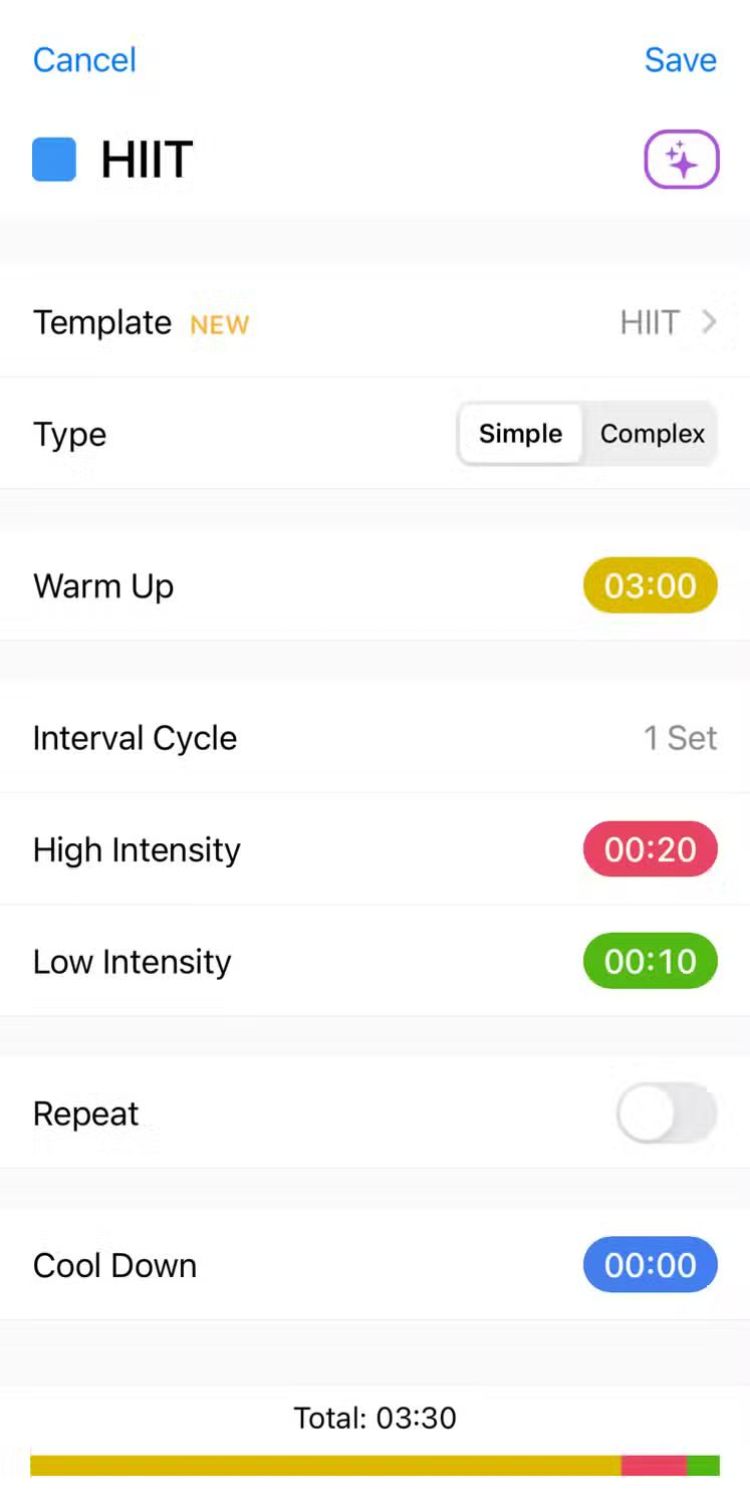Edit the Low Intensity 00:10 time
The height and width of the screenshot is (1506, 750).
click(650, 962)
